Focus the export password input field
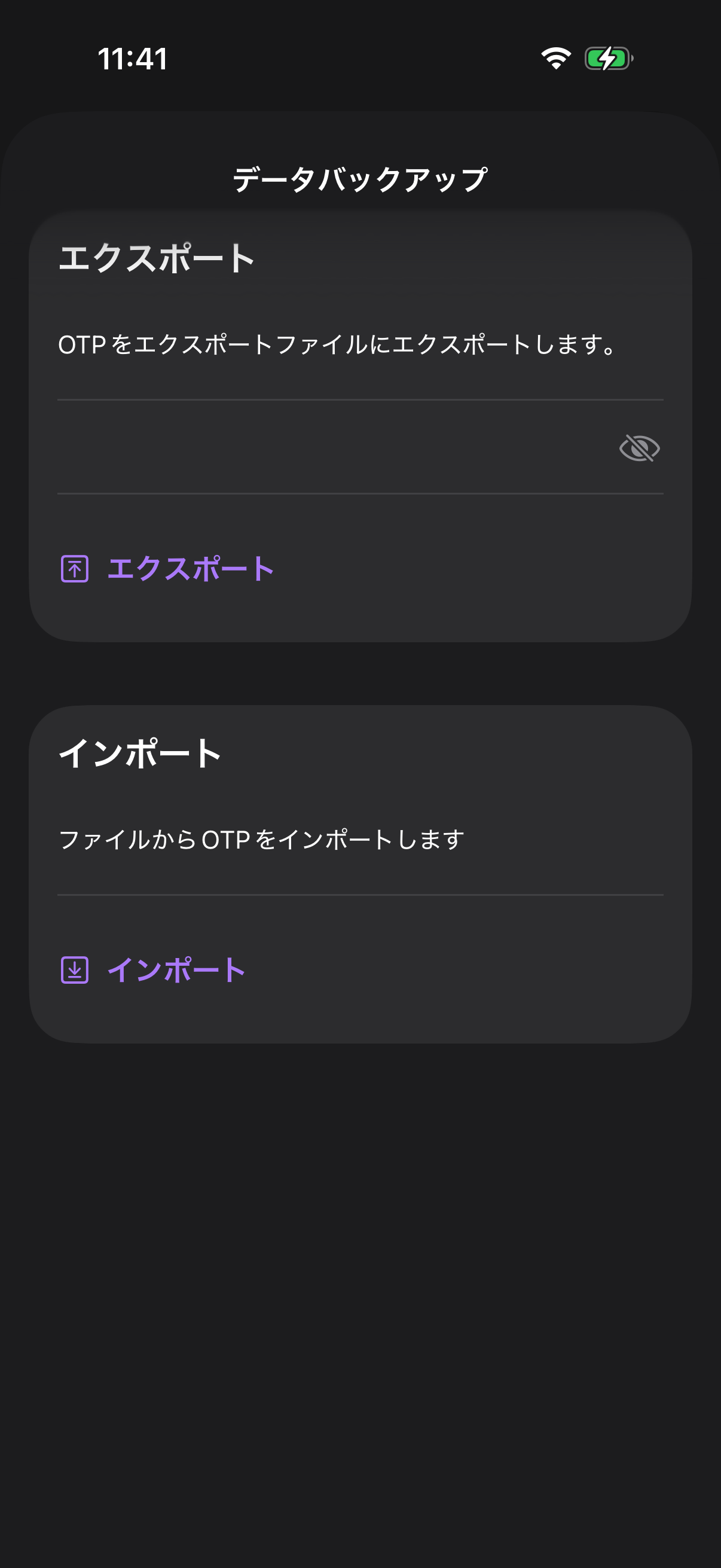The height and width of the screenshot is (1568, 721). pos(336,447)
